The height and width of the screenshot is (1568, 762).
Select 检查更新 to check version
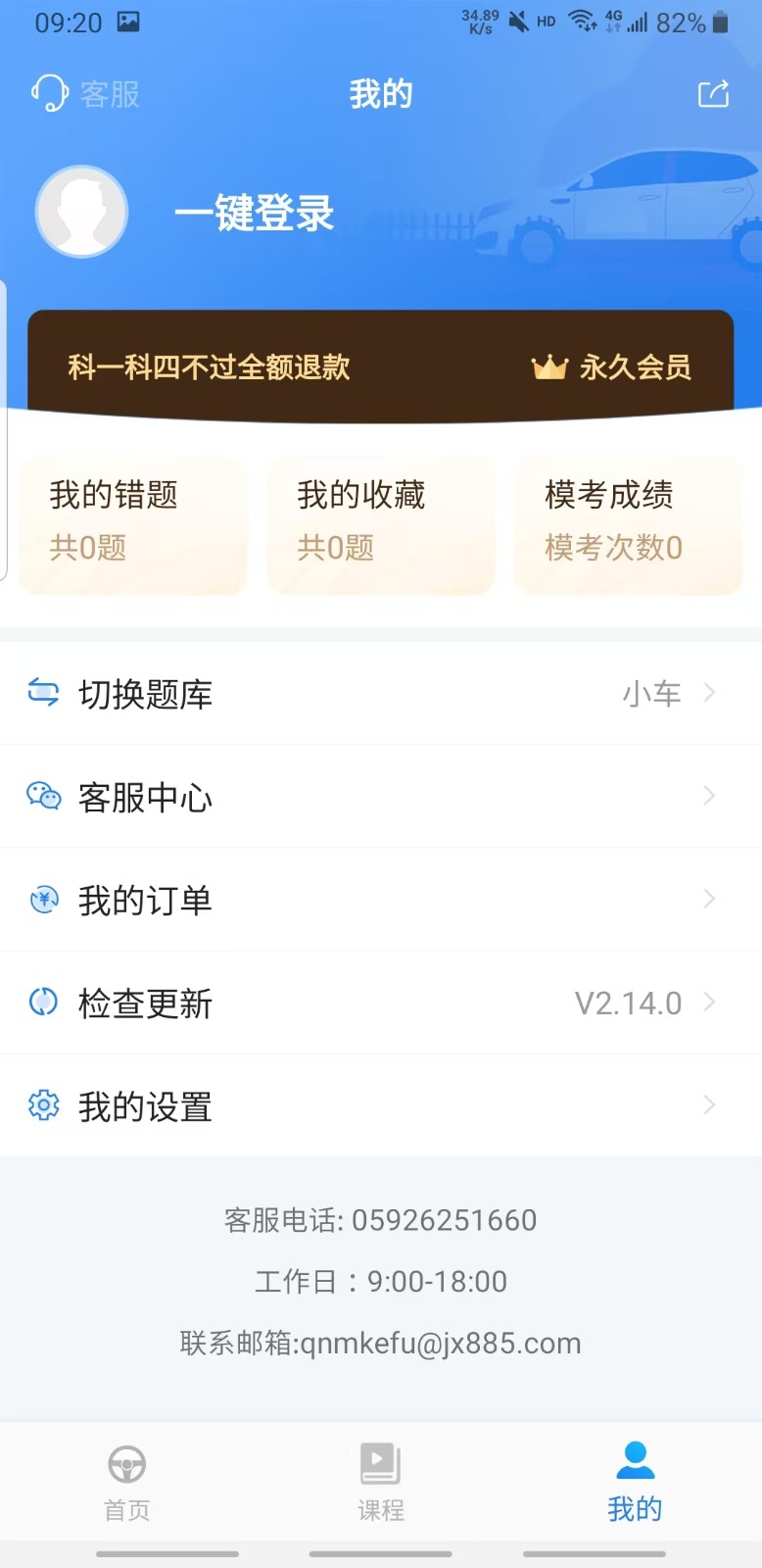tap(380, 1003)
